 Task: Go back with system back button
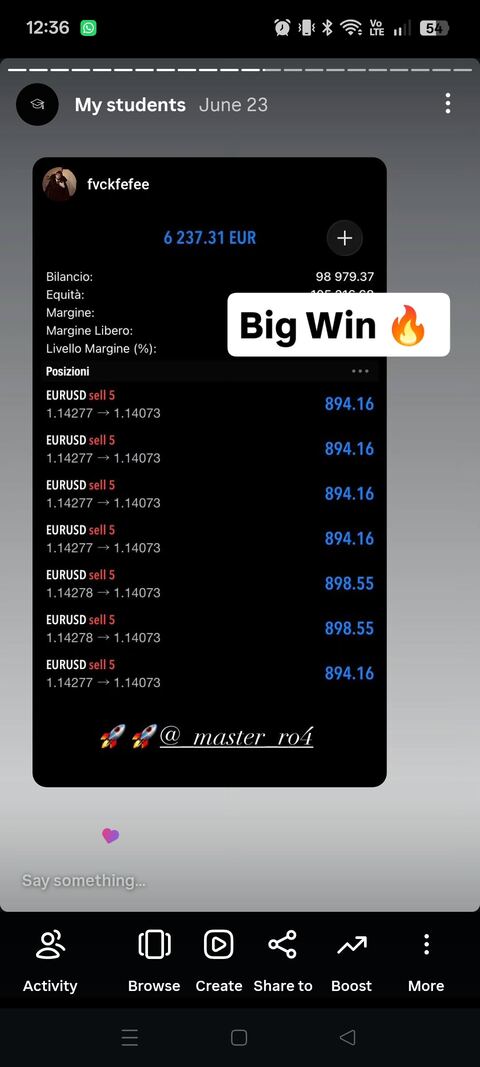(x=347, y=1037)
